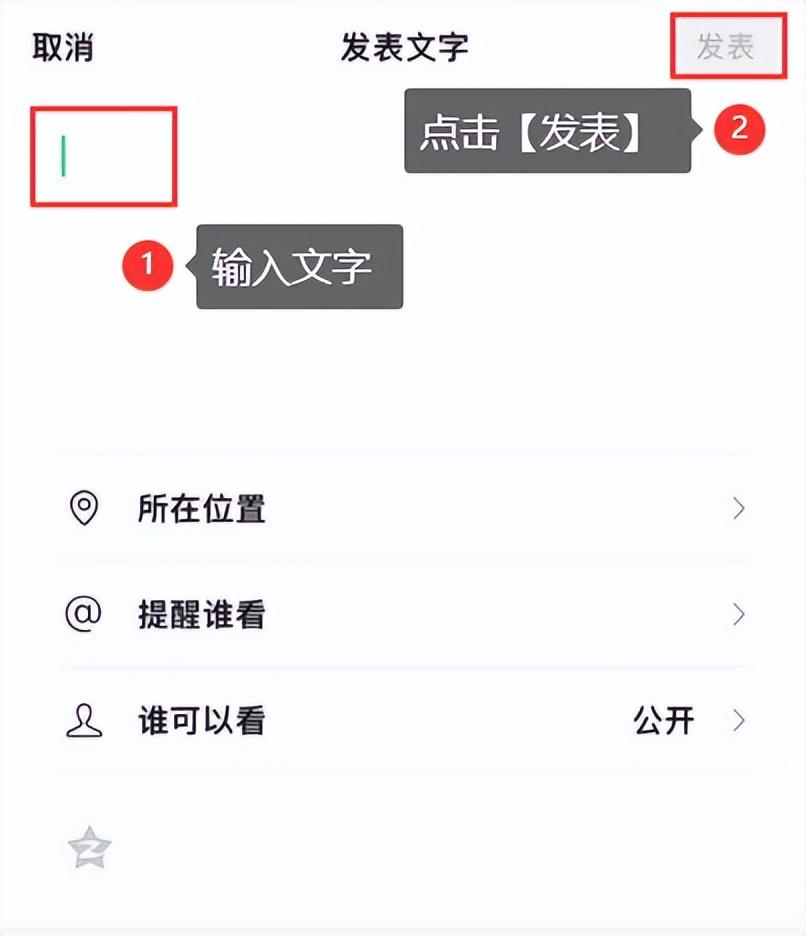Open the 所在位置 location row
The width and height of the screenshot is (806, 936).
point(400,509)
